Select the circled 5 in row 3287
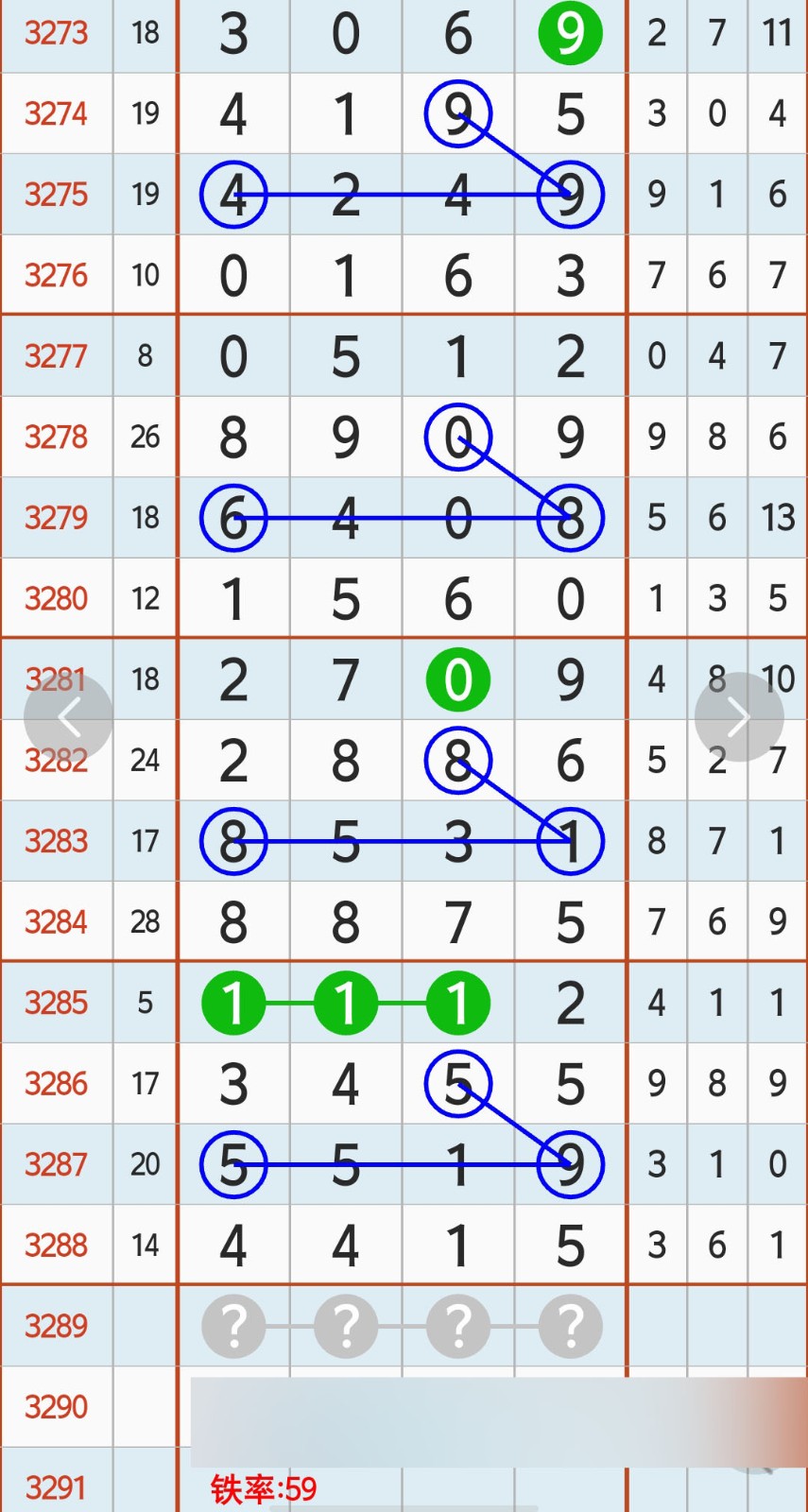808x1512 pixels. 233,1164
